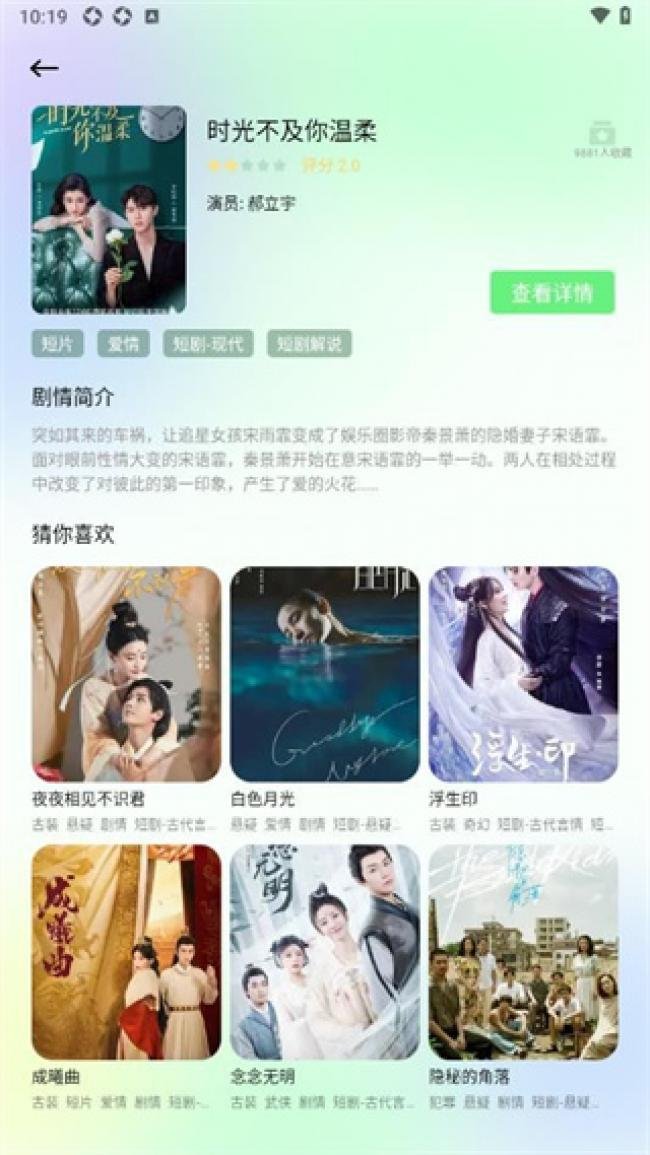Open the 时光不及你温柔 poster
The width and height of the screenshot is (650, 1155).
(108, 210)
